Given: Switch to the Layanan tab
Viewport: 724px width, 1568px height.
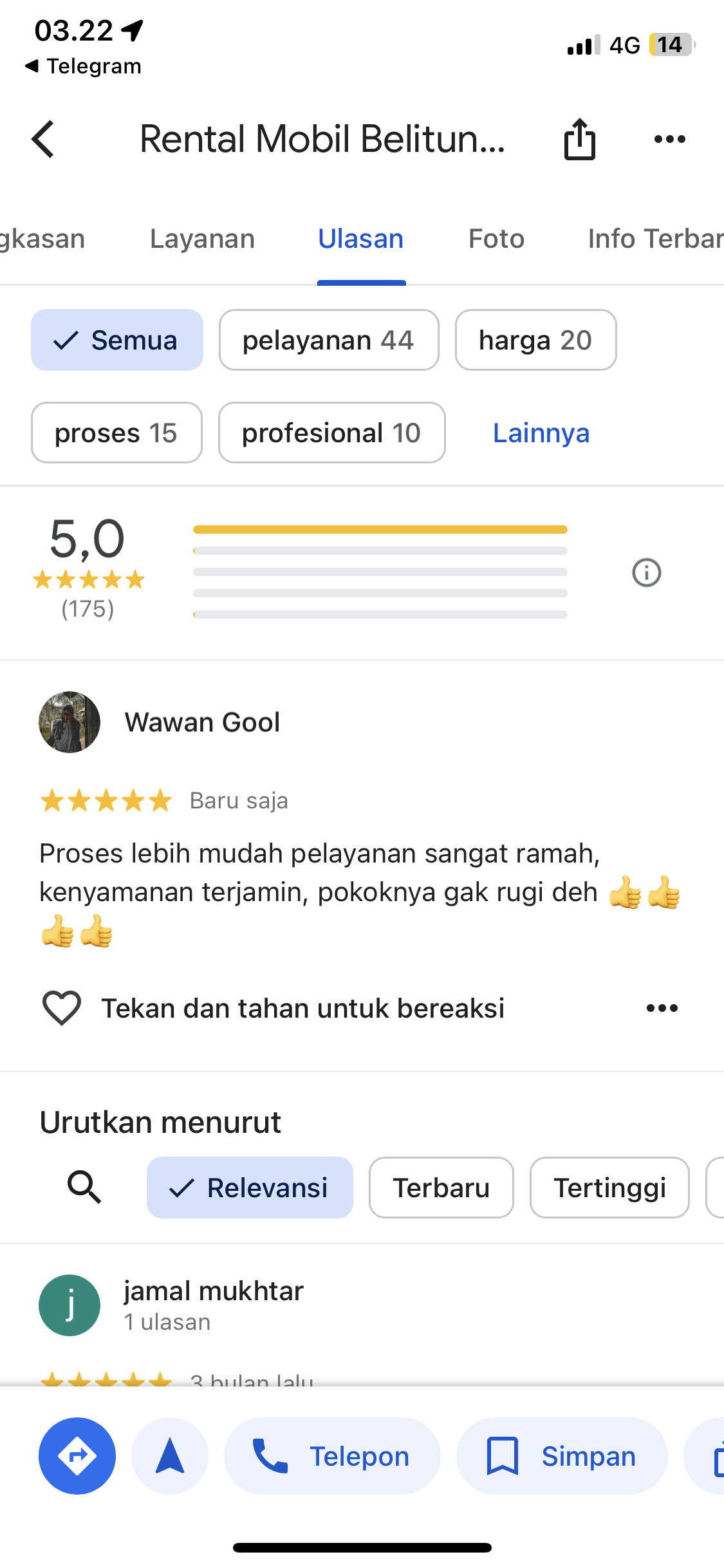Looking at the screenshot, I should (x=202, y=239).
